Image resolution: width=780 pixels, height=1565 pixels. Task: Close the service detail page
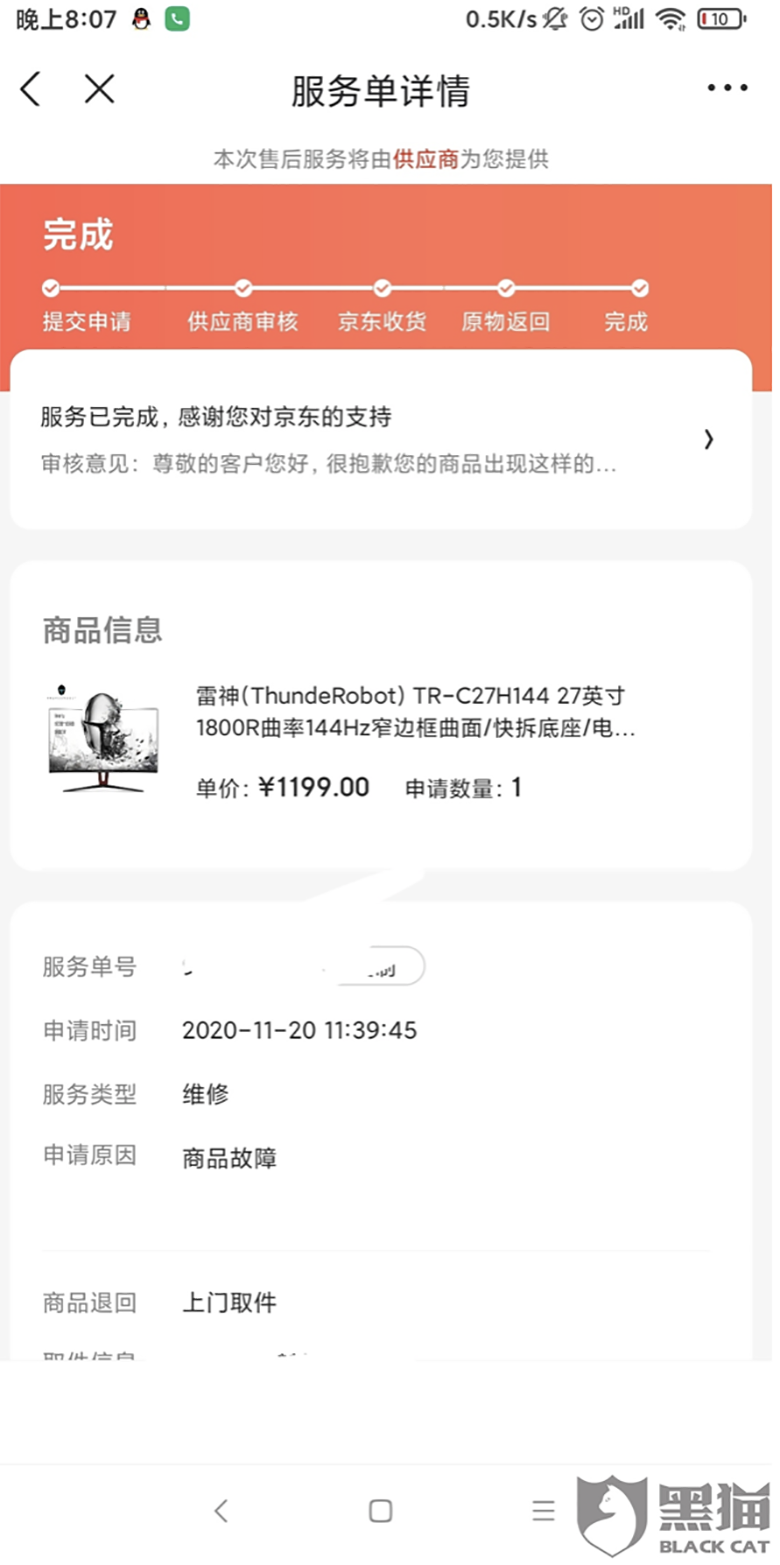(99, 89)
